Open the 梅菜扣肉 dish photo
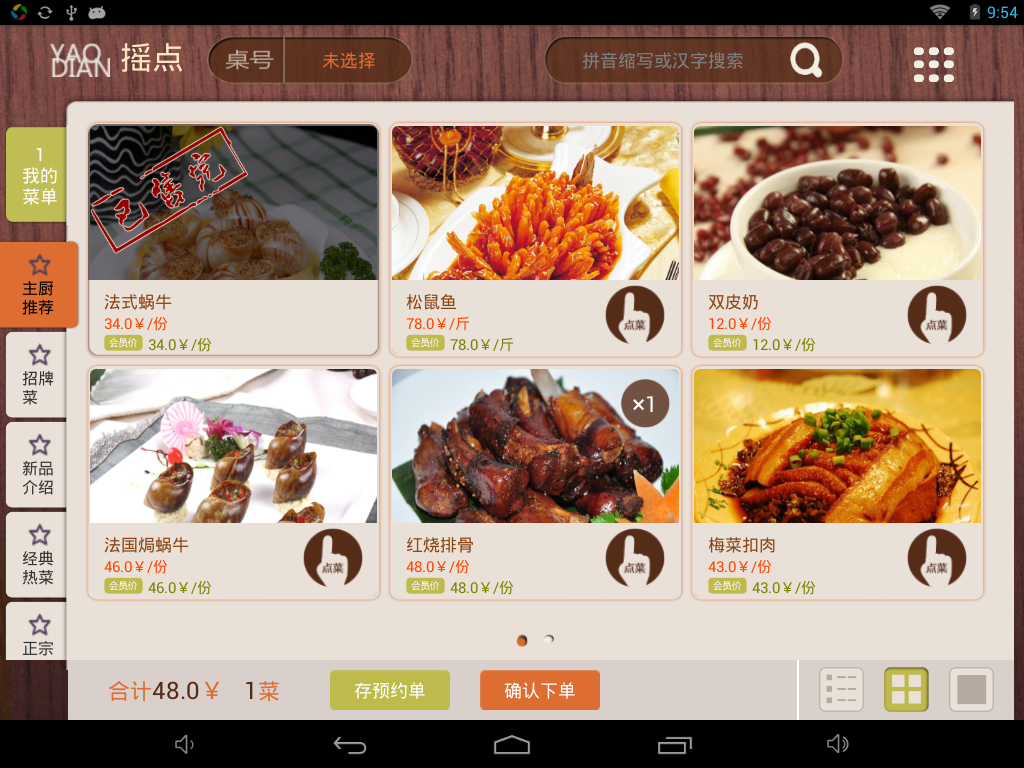The height and width of the screenshot is (768, 1024). (x=837, y=446)
